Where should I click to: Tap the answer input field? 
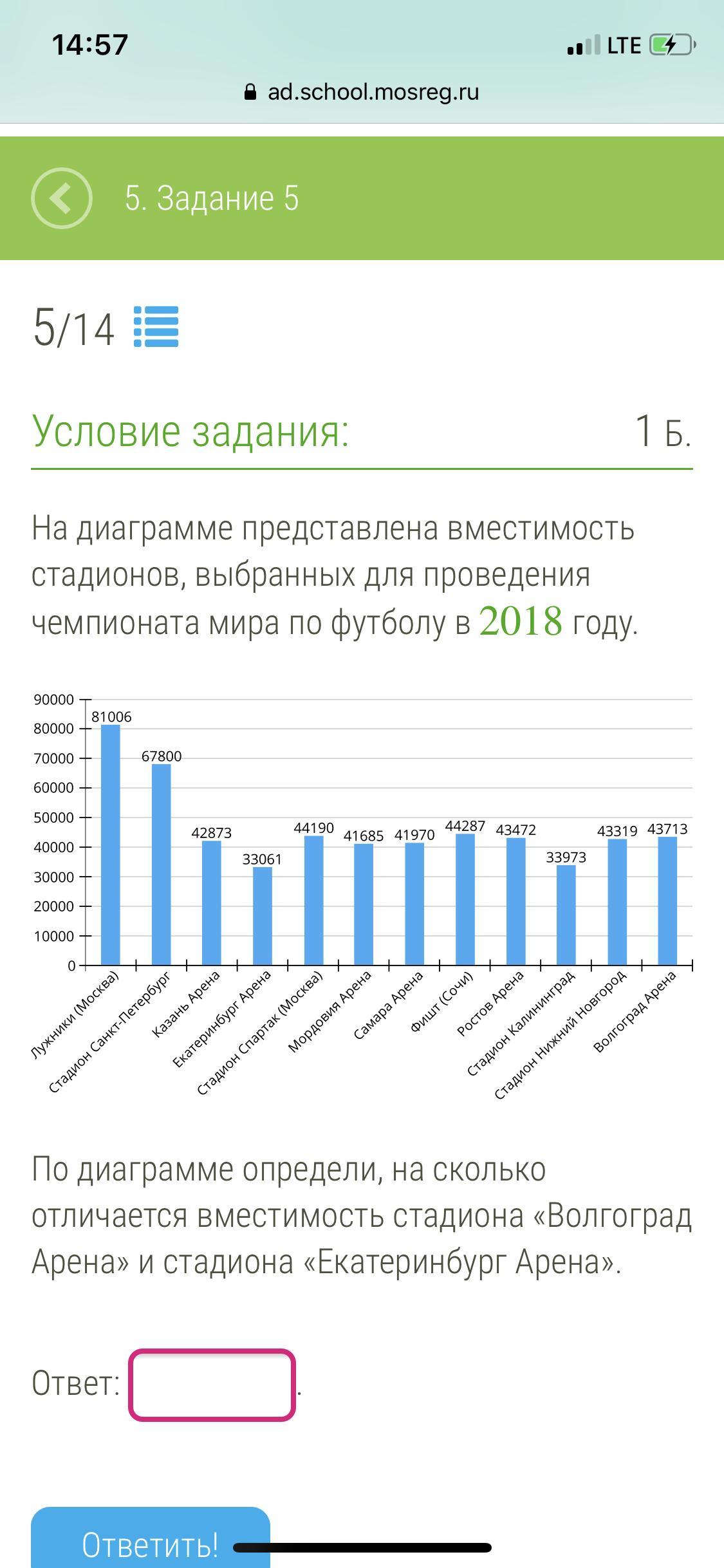[x=212, y=1384]
